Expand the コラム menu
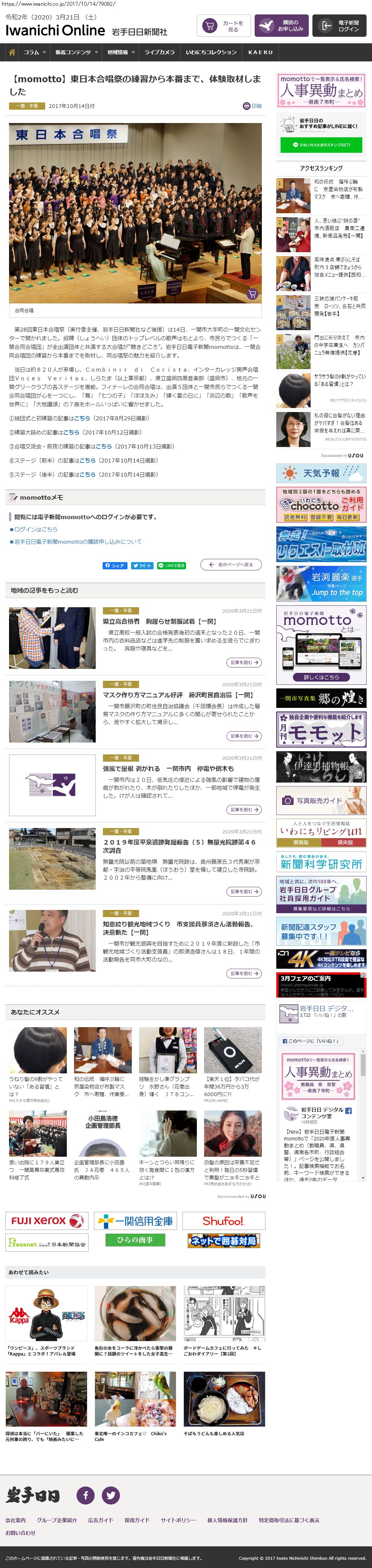Screen dimensions: 372x1568 click(x=34, y=52)
